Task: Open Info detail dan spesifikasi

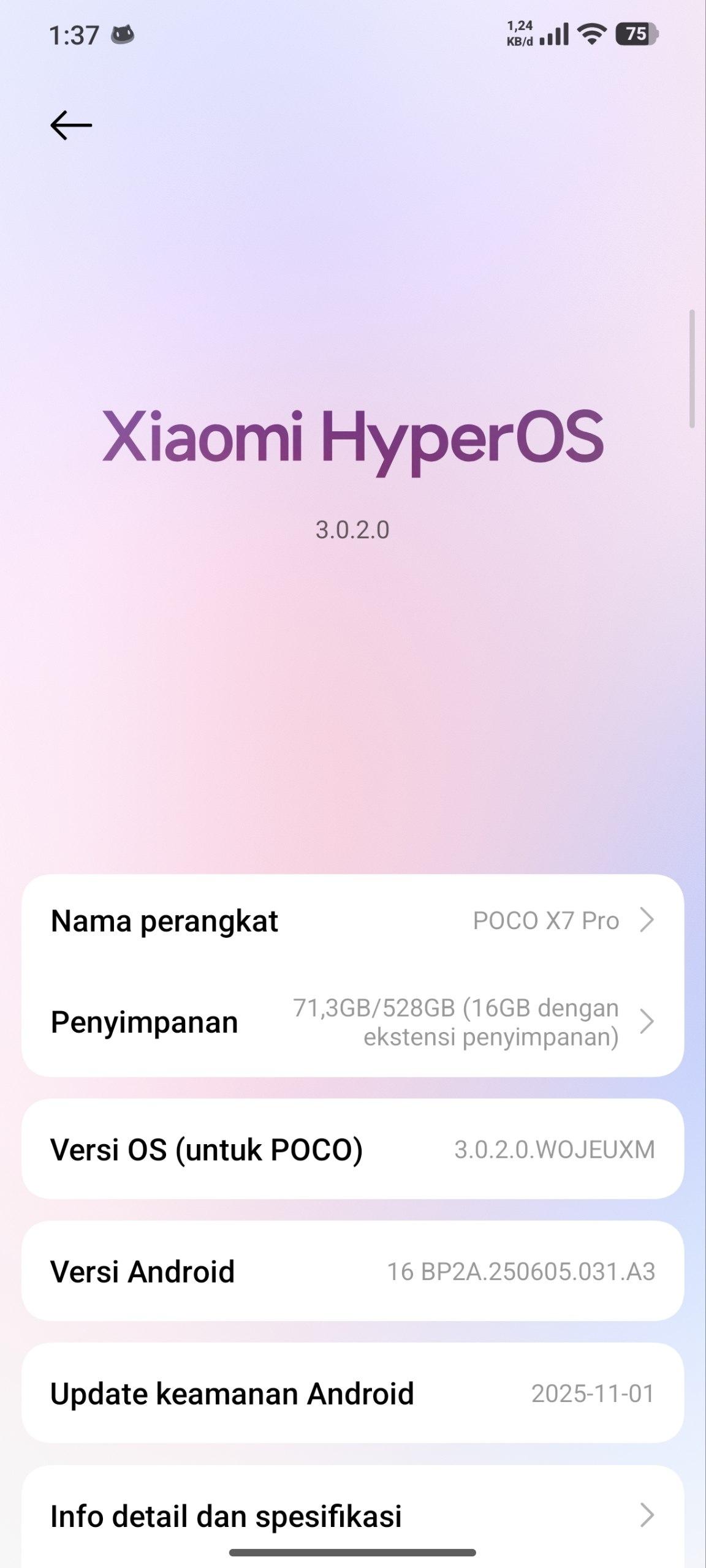Action: [x=352, y=1516]
